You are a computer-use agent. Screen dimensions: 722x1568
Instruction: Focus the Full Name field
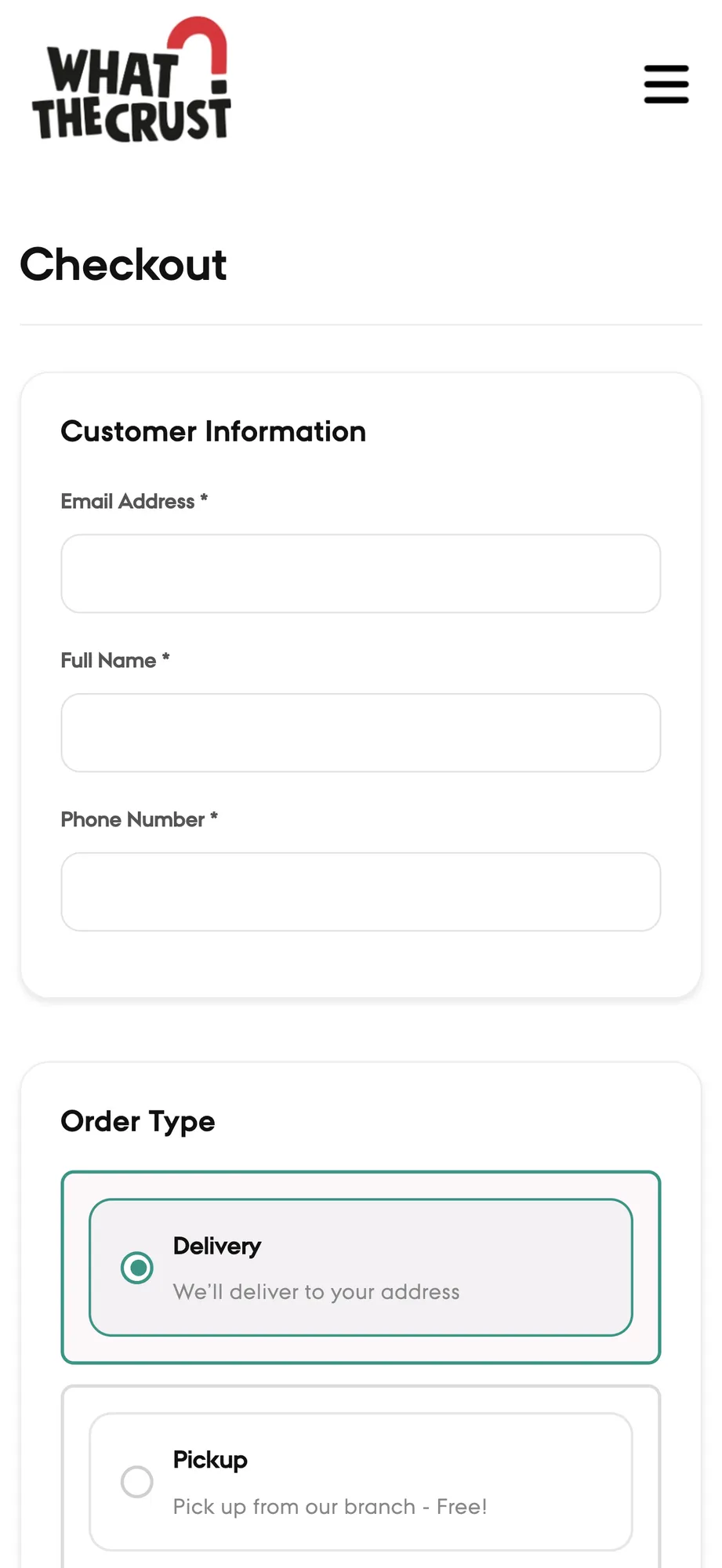tap(361, 733)
